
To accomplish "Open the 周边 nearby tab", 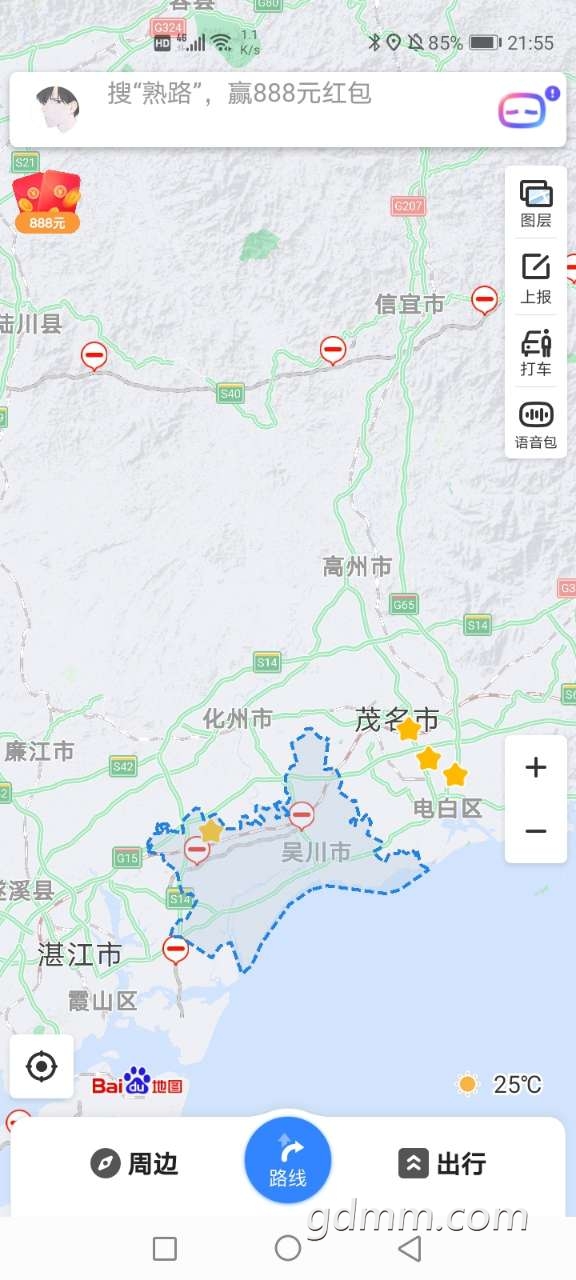I will point(134,1163).
